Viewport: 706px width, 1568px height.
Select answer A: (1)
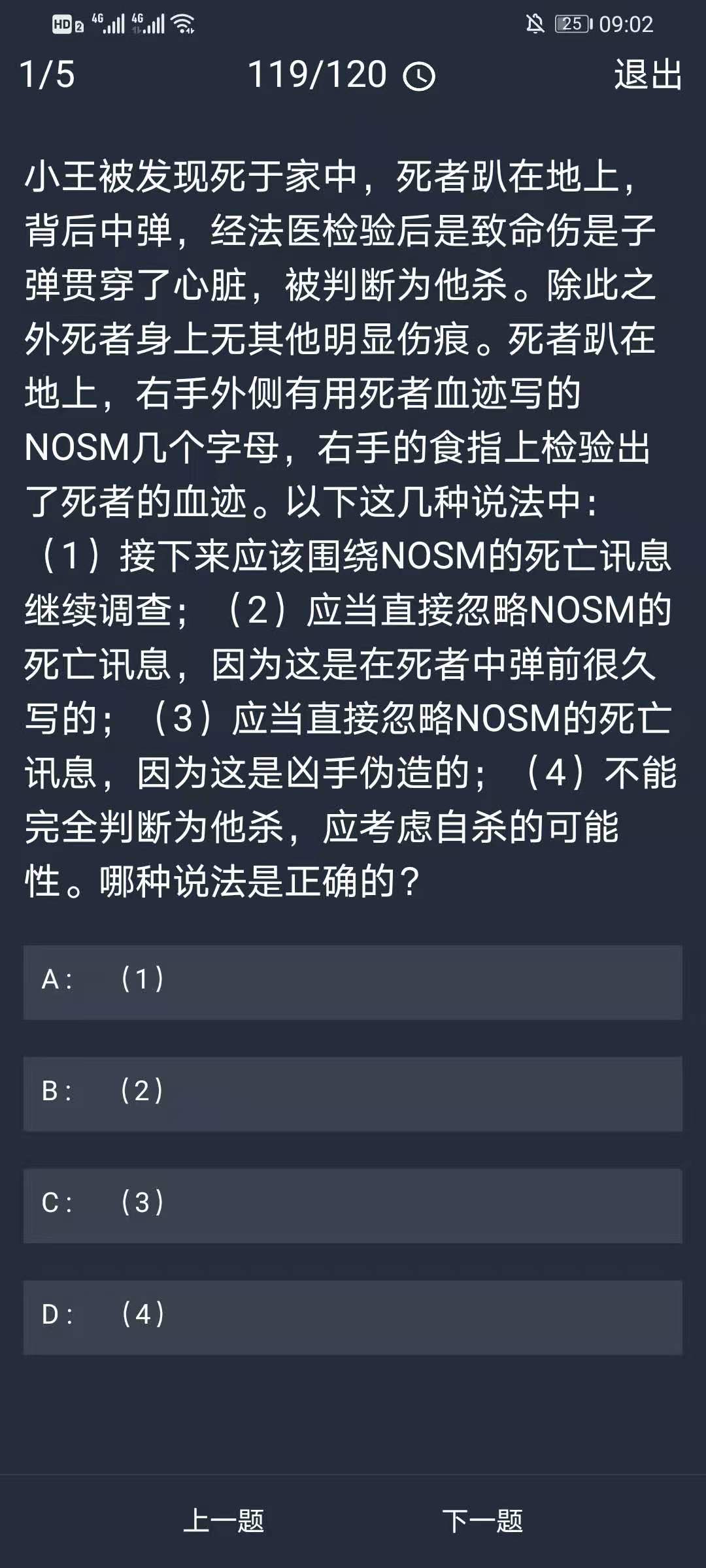pos(353,982)
